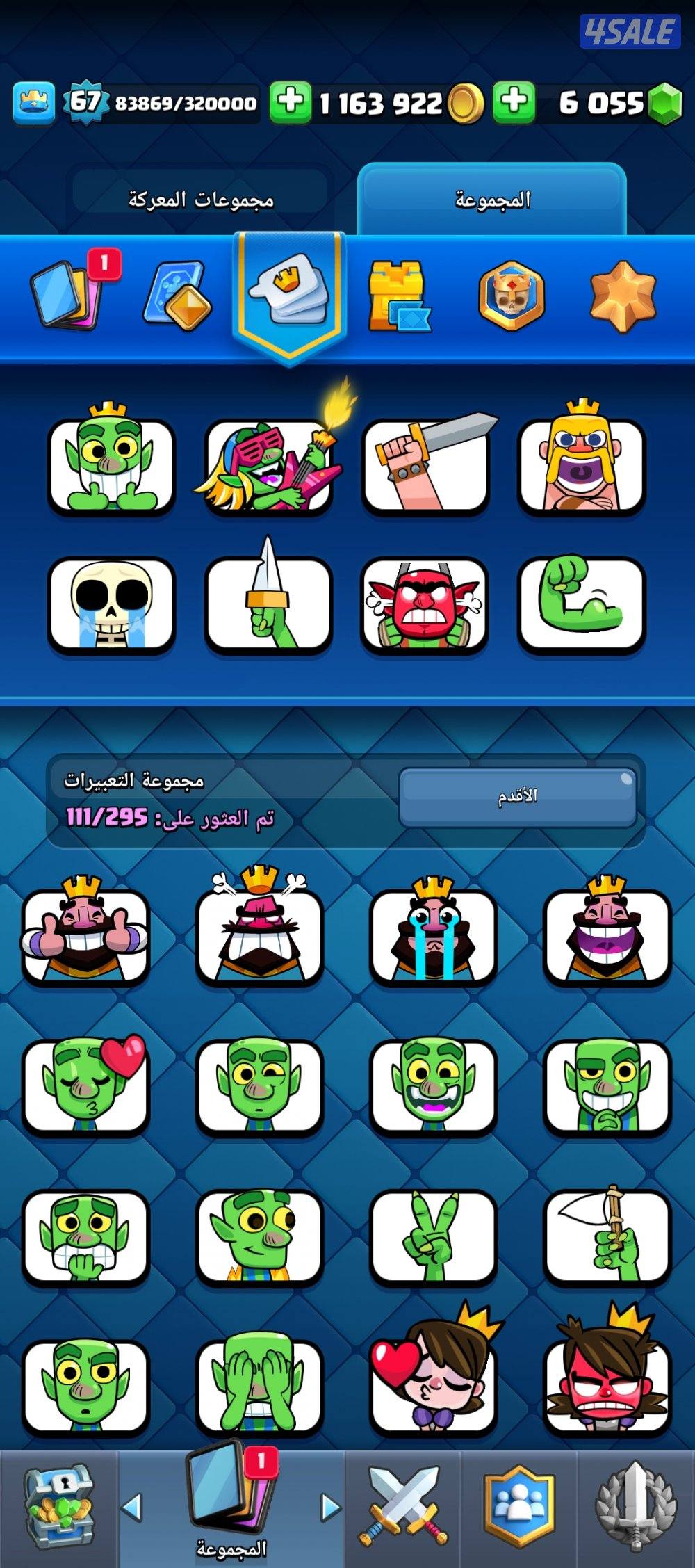Tap the green plus to buy gems

(x=514, y=102)
